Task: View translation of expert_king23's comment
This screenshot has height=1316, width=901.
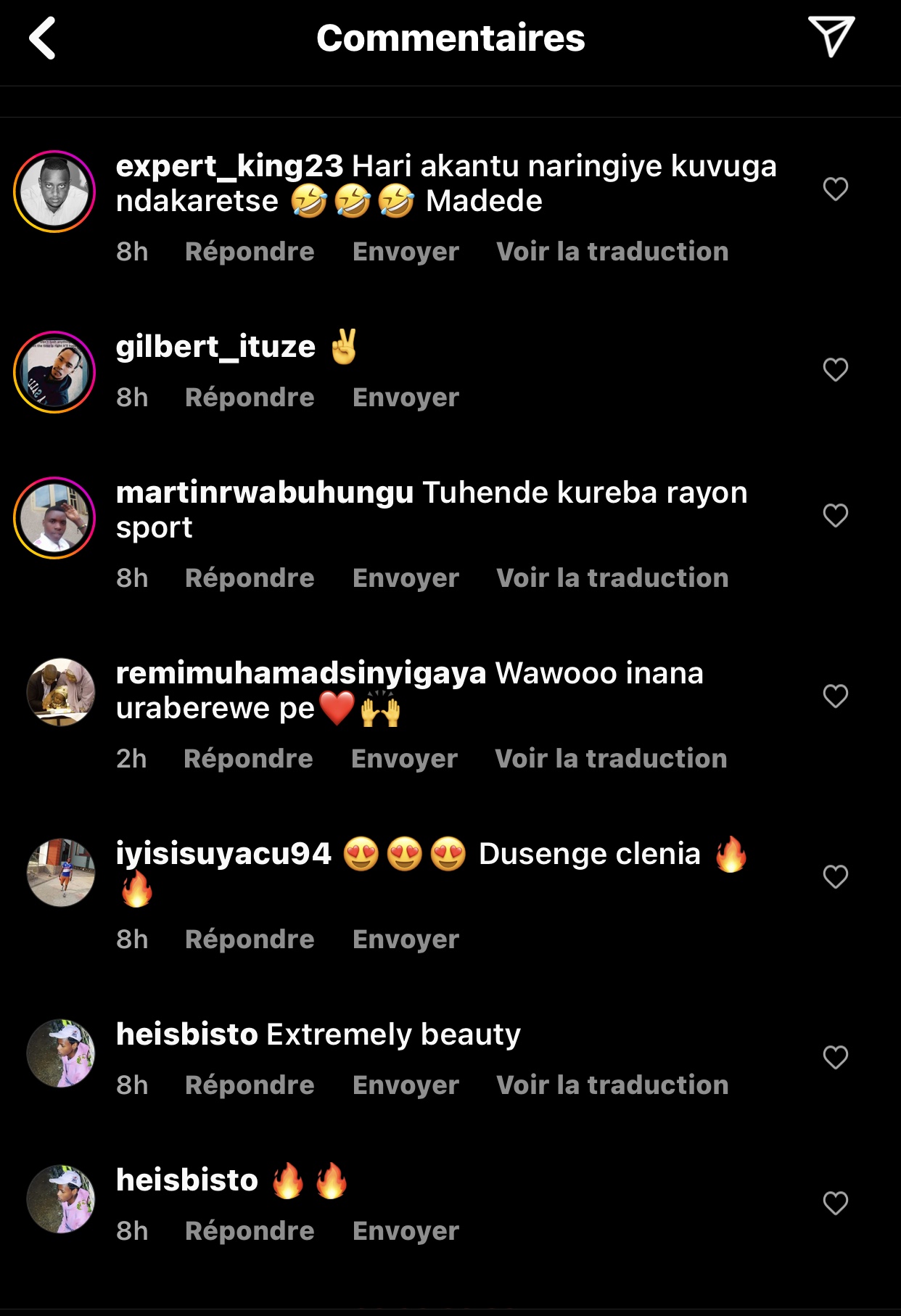Action: pyautogui.click(x=612, y=252)
